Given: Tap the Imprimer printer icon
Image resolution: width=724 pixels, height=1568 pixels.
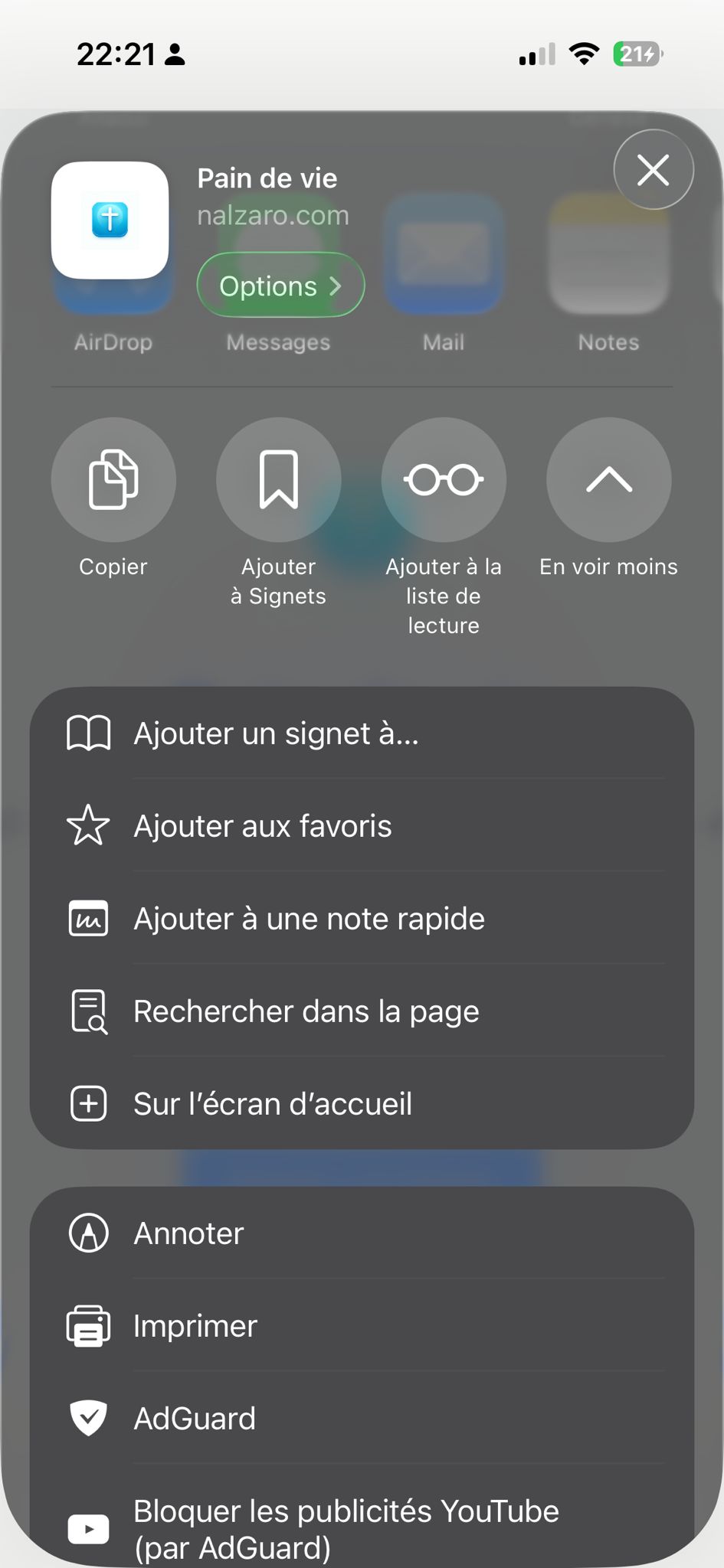Looking at the screenshot, I should tap(87, 1325).
